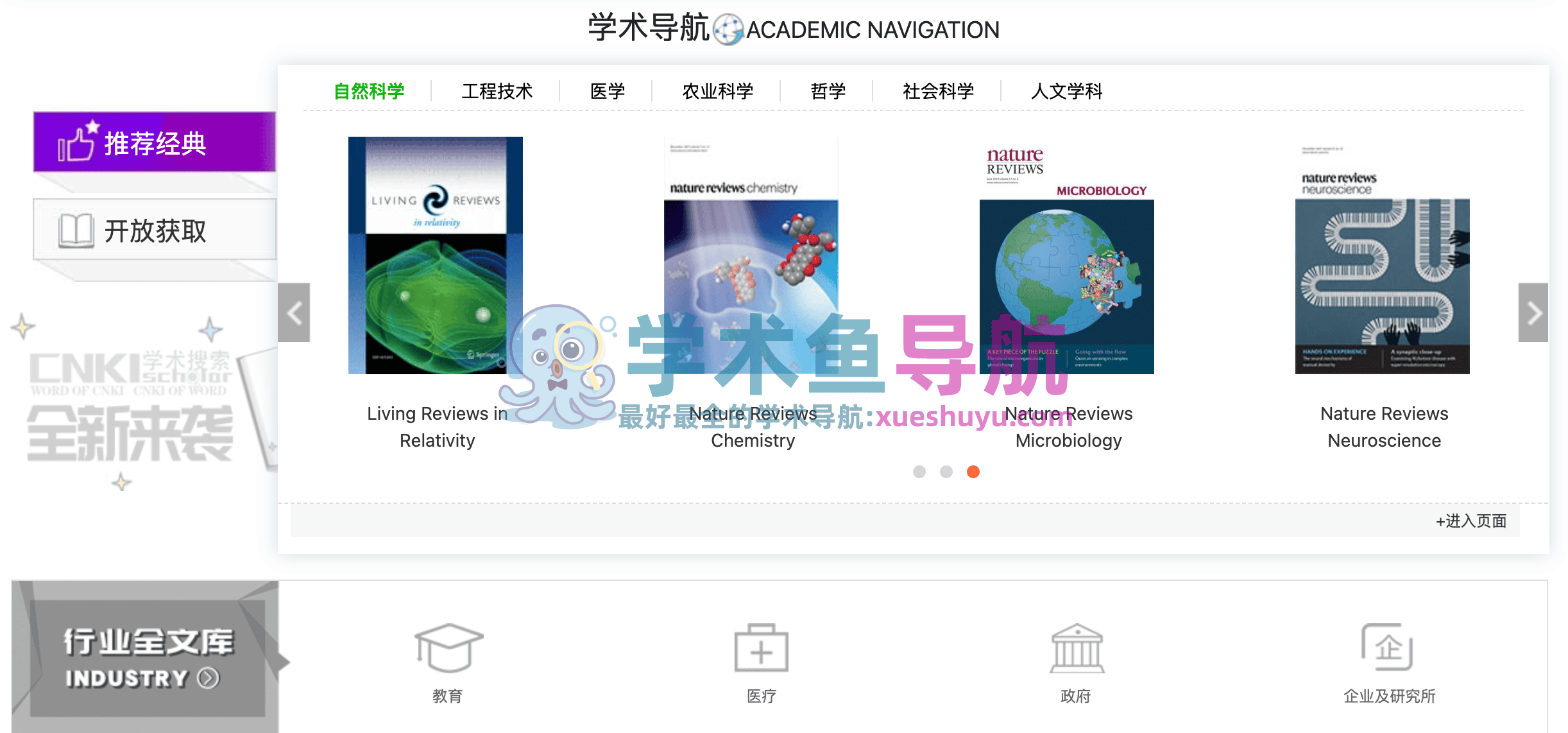
Task: Open the 教育 industry category
Action: pyautogui.click(x=448, y=661)
